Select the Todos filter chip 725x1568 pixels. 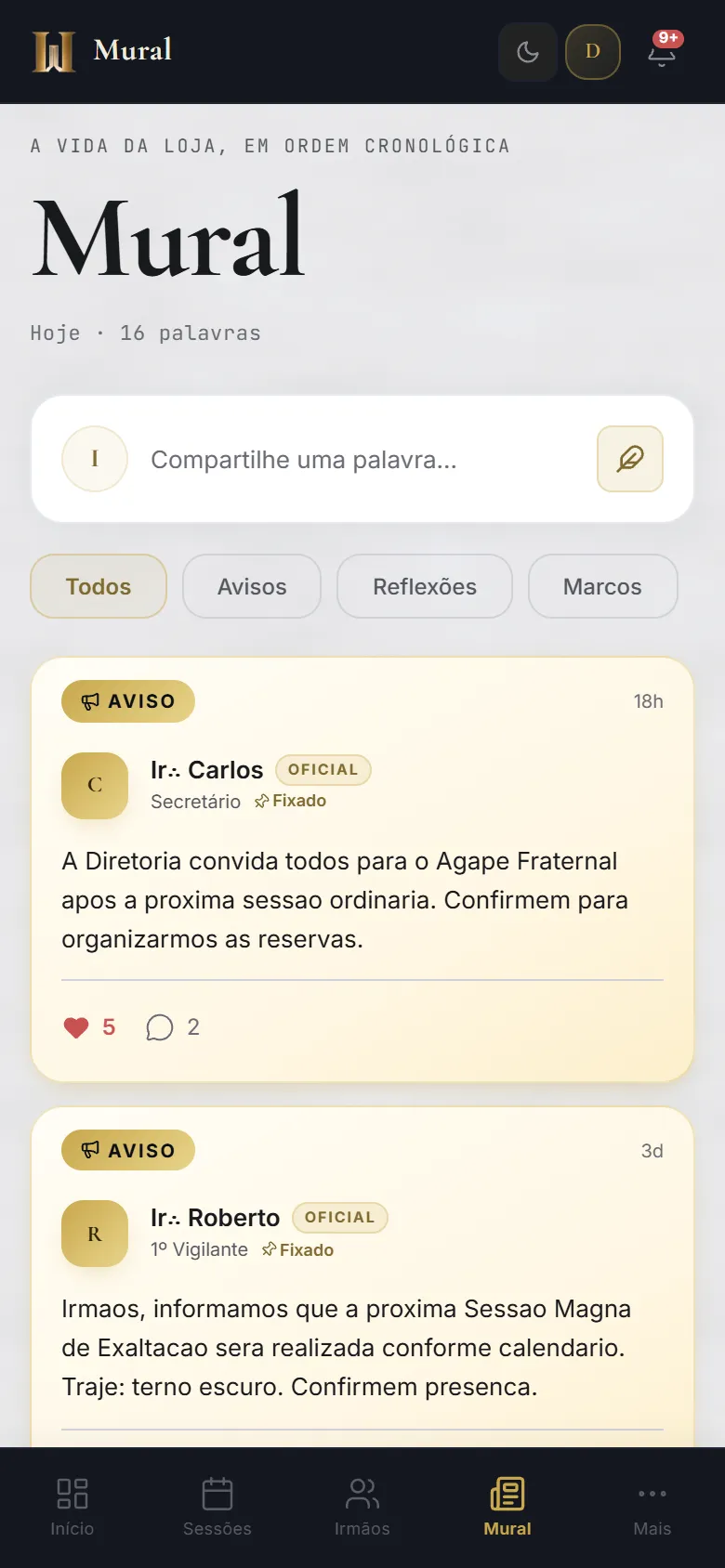coord(99,586)
